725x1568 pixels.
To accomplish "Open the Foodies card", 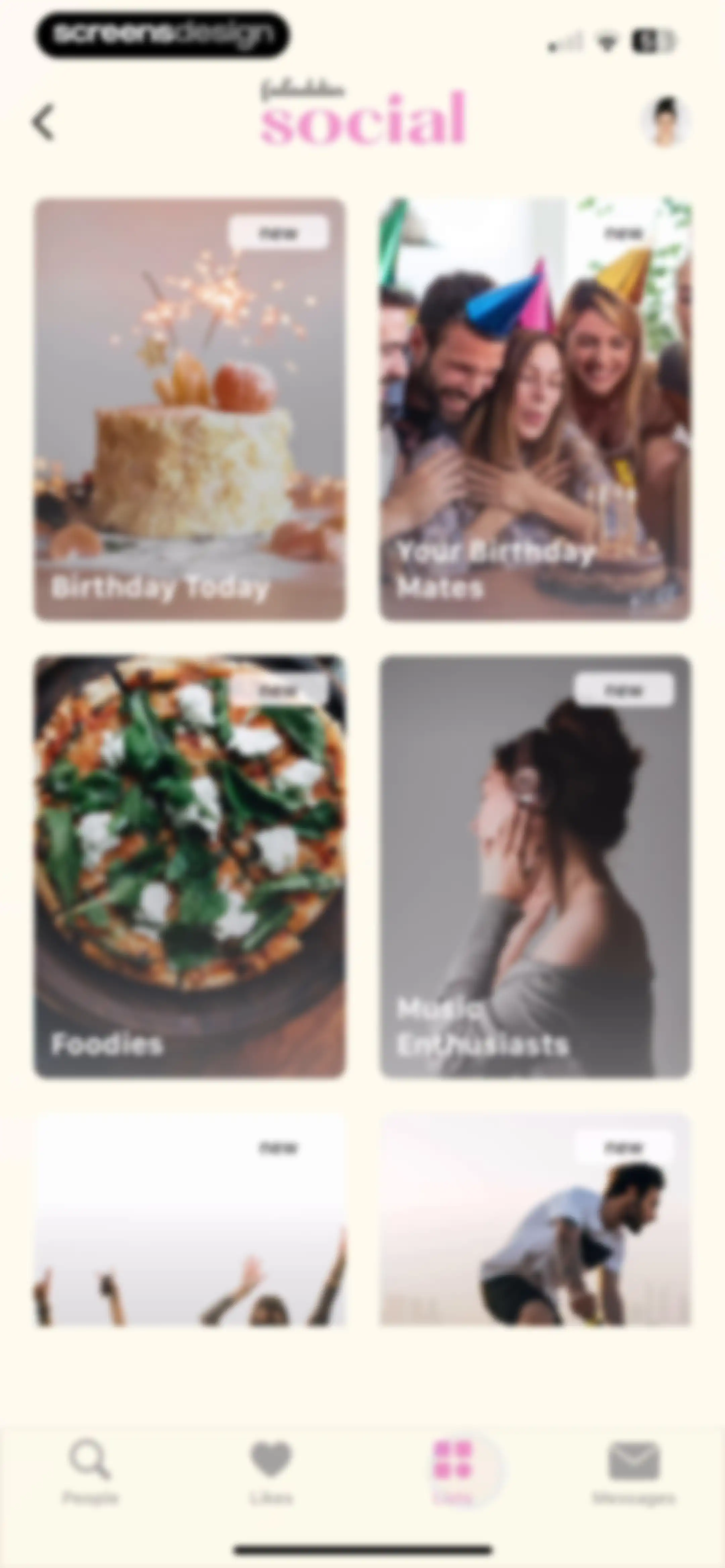I will point(189,866).
